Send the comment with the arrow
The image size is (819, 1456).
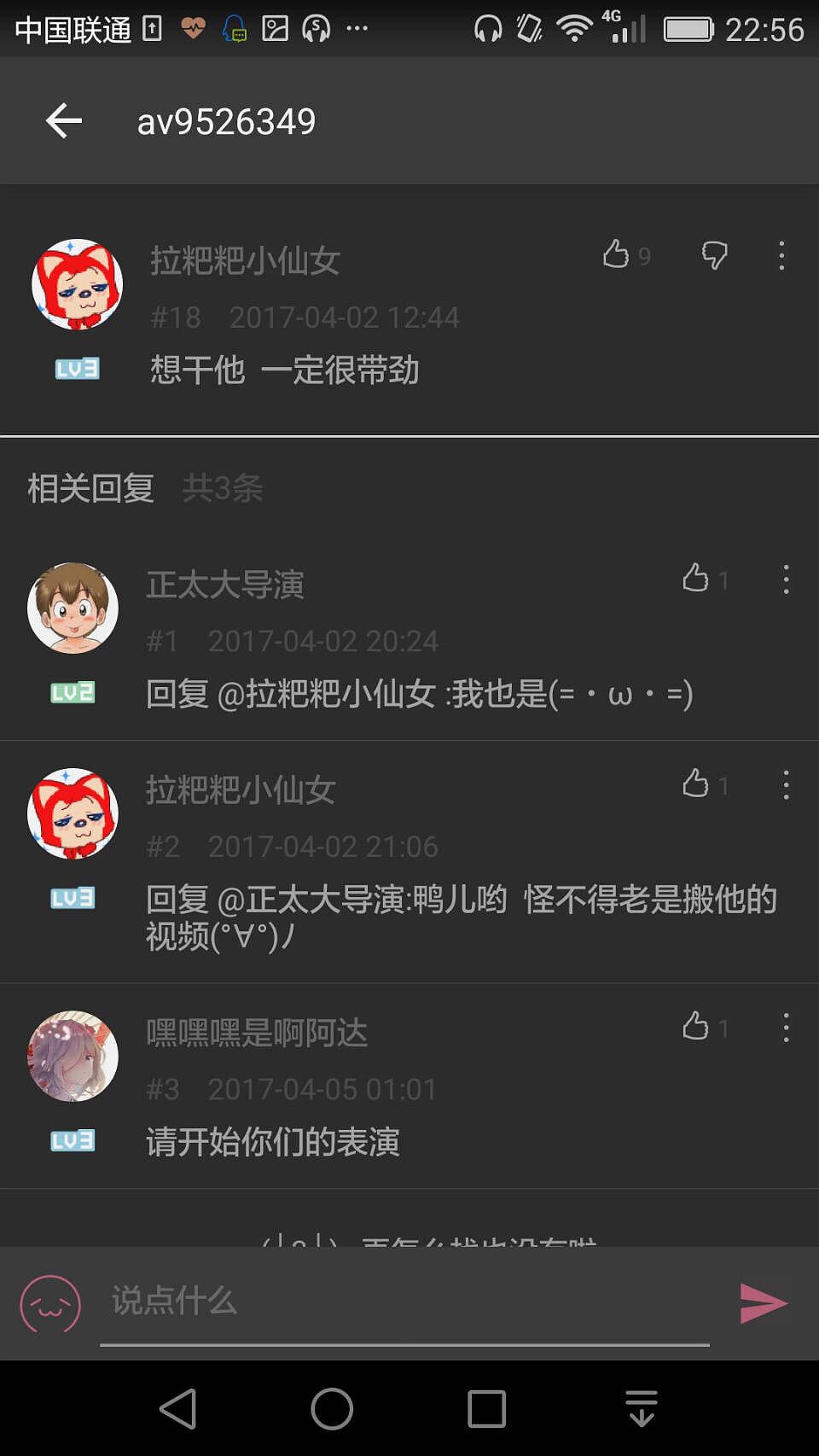763,1303
